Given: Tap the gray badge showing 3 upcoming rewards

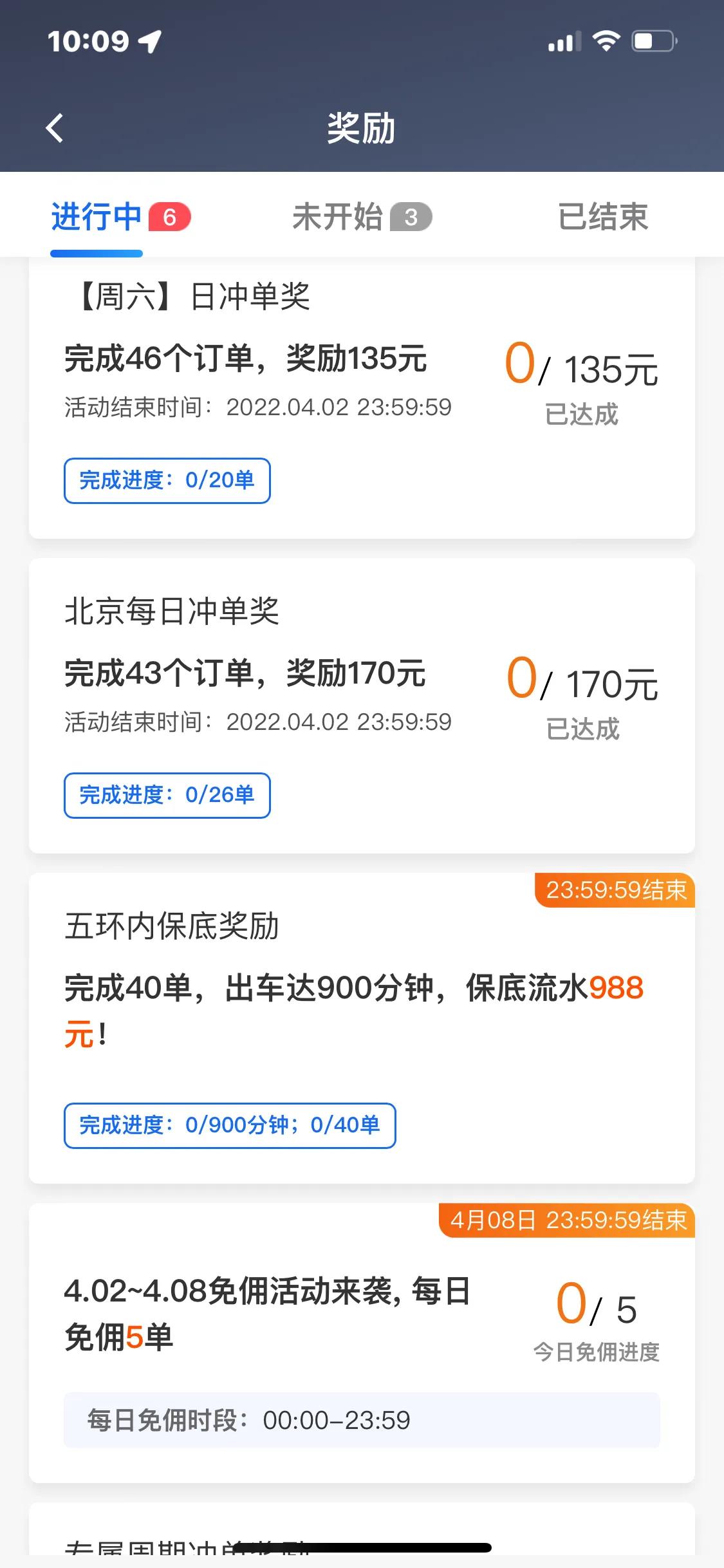Looking at the screenshot, I should coord(412,218).
